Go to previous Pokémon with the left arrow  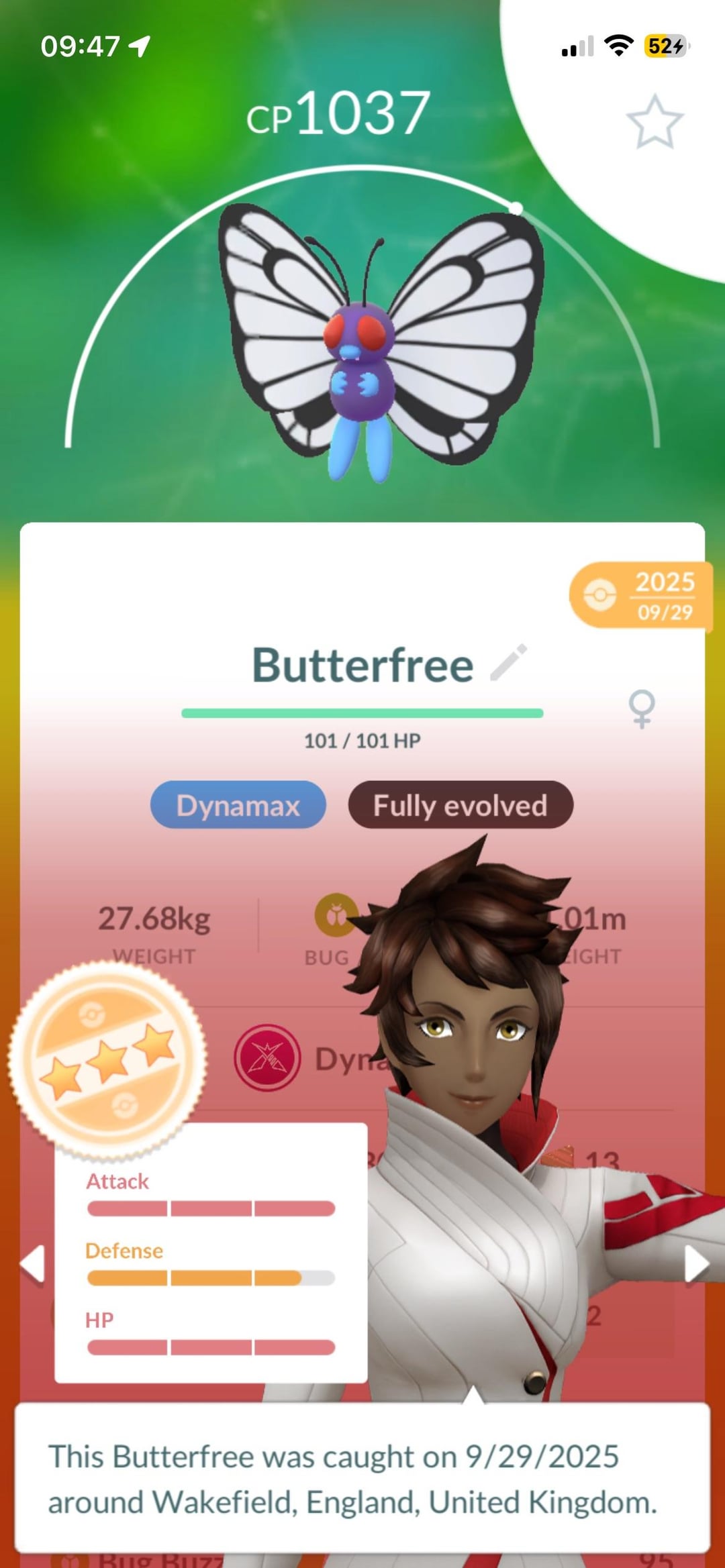click(x=33, y=1264)
